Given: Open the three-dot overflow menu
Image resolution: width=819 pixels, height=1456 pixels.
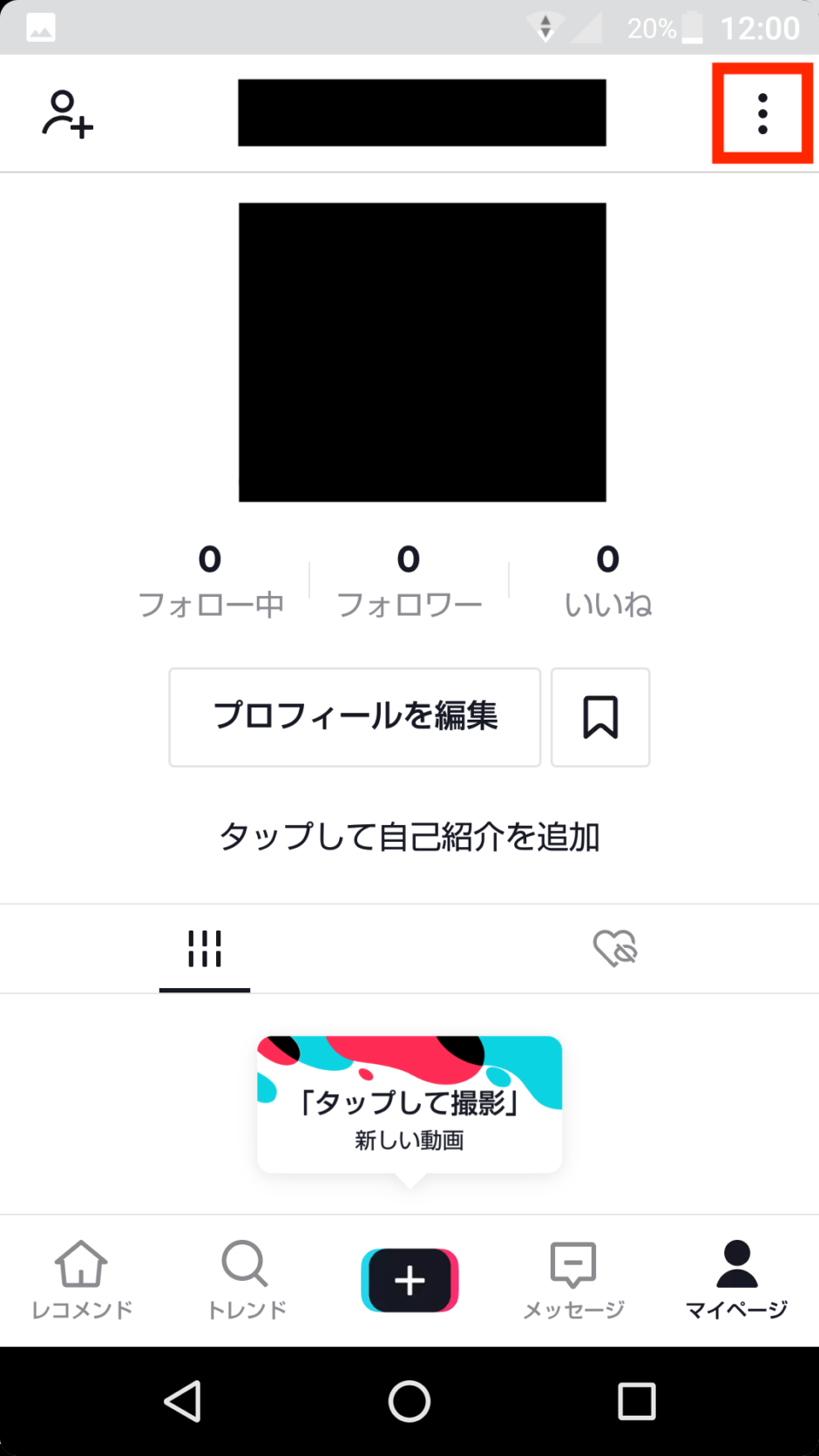Looking at the screenshot, I should click(762, 114).
